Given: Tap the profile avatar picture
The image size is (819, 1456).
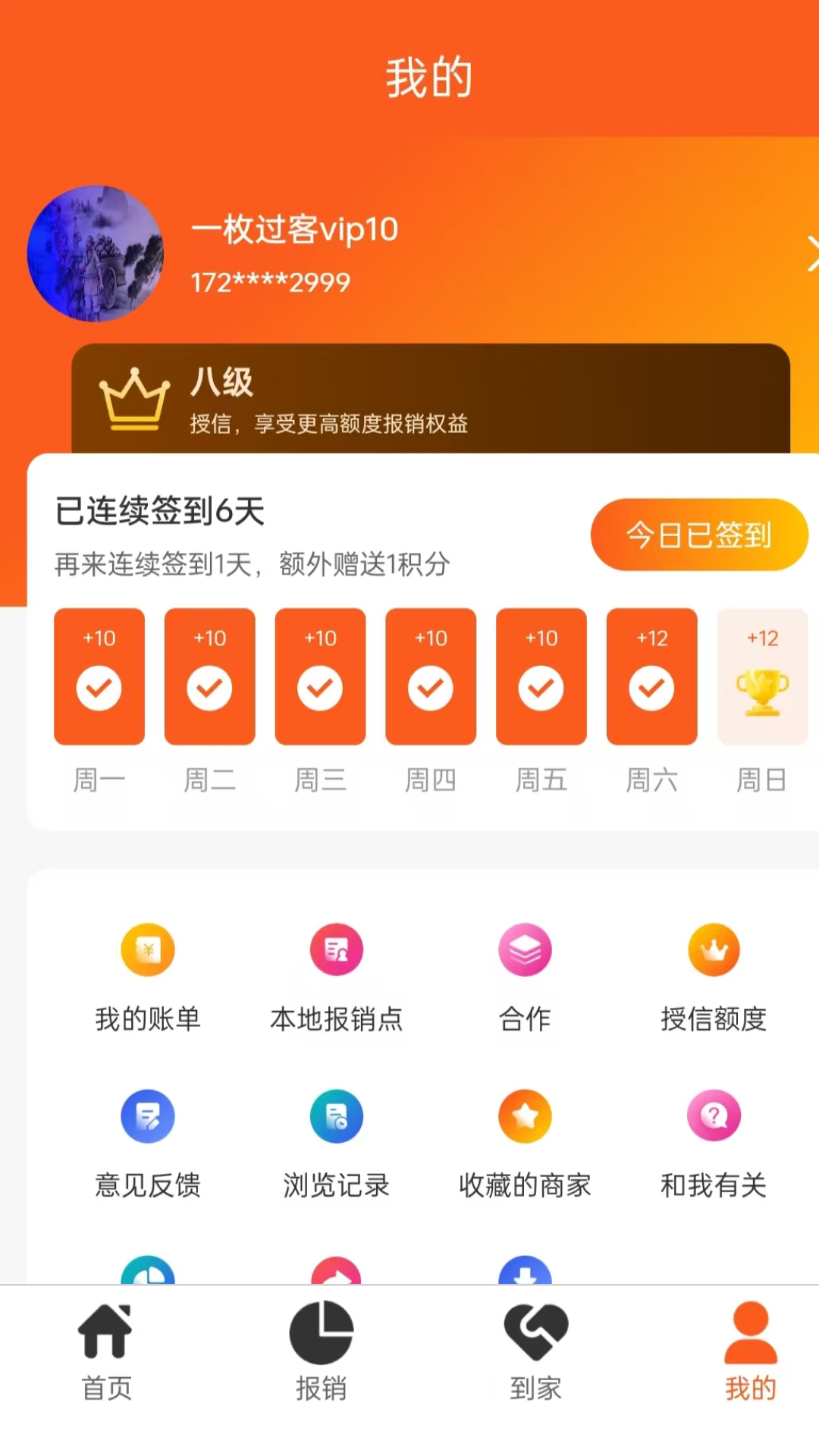Looking at the screenshot, I should tap(96, 254).
